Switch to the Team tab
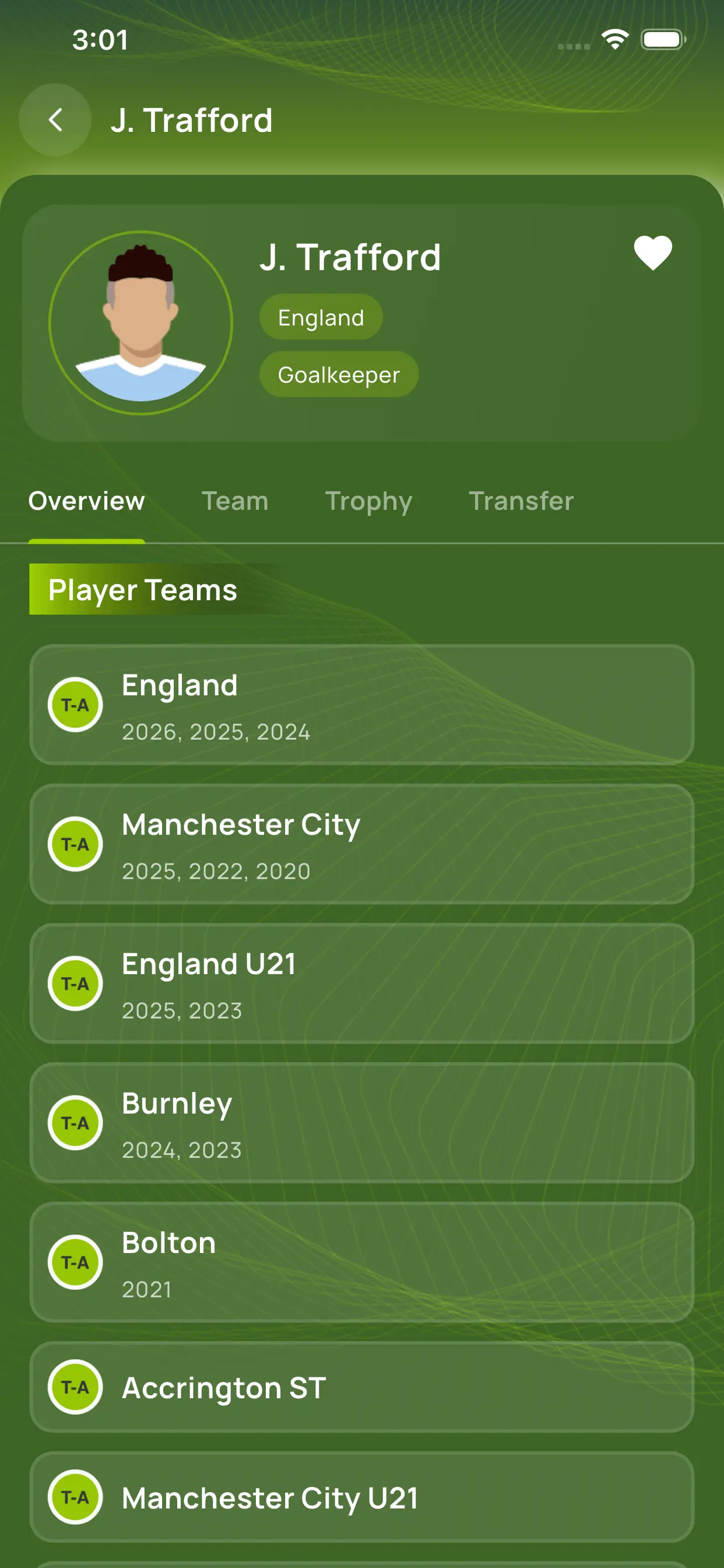 [x=236, y=501]
